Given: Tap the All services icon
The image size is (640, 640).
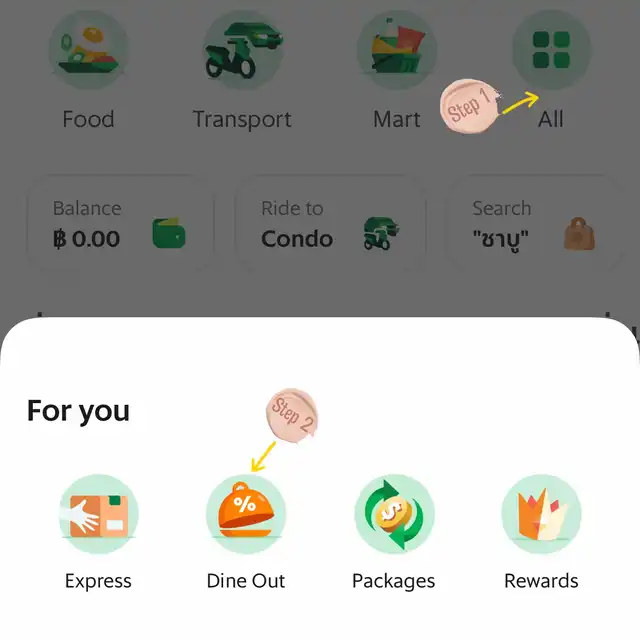Looking at the screenshot, I should click(x=551, y=52).
